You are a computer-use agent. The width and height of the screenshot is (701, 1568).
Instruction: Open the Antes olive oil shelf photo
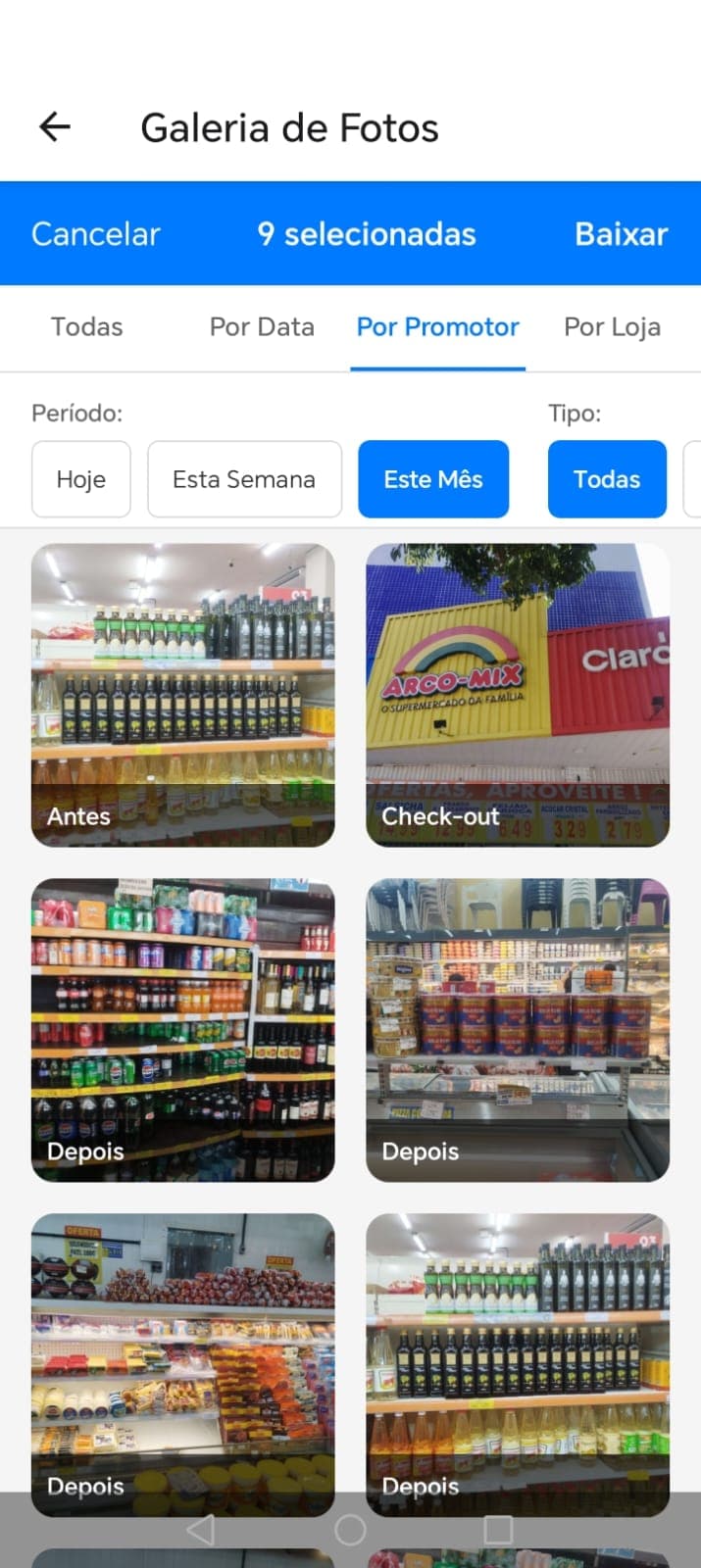tap(183, 695)
